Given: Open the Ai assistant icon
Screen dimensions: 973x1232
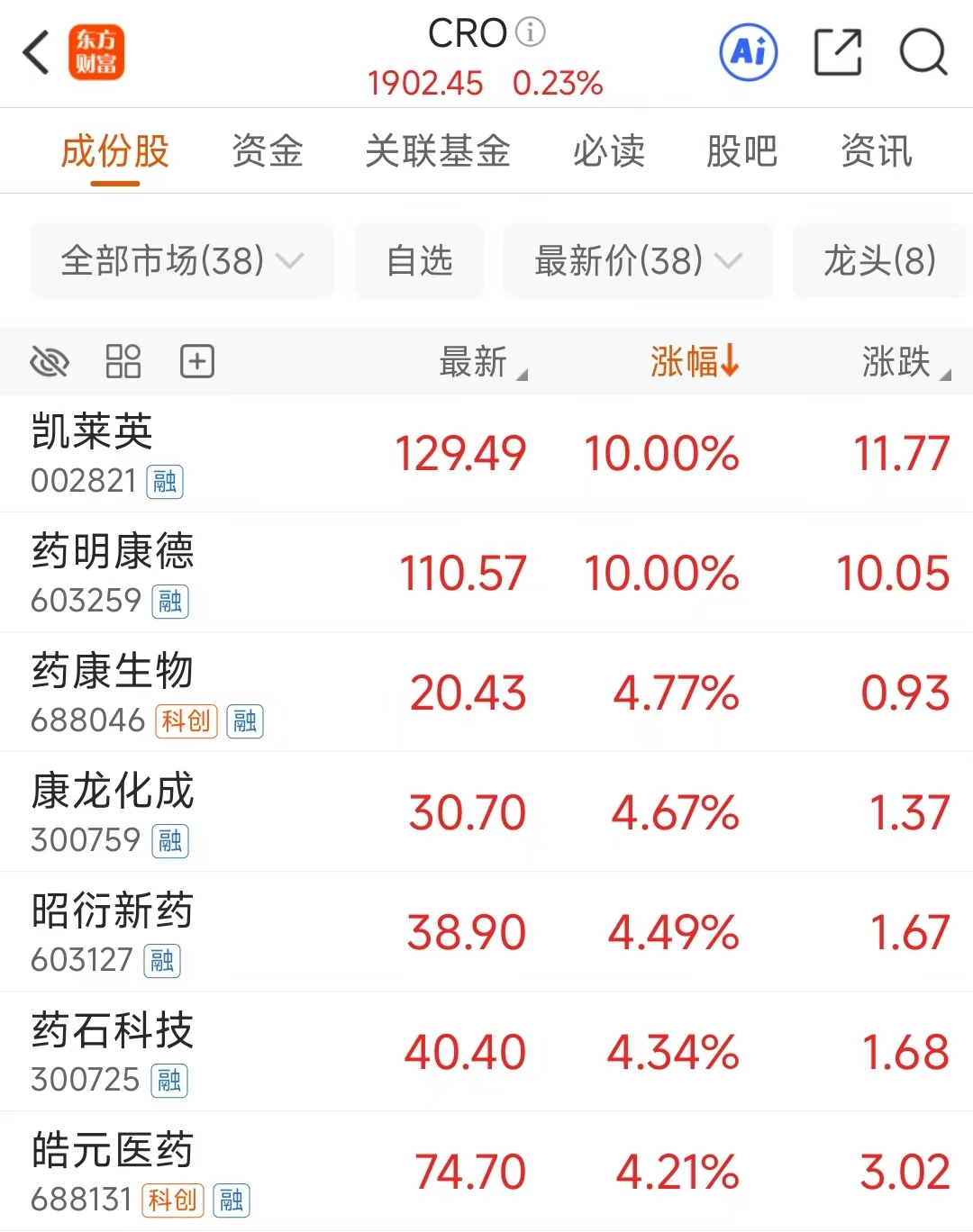Looking at the screenshot, I should point(749,52).
